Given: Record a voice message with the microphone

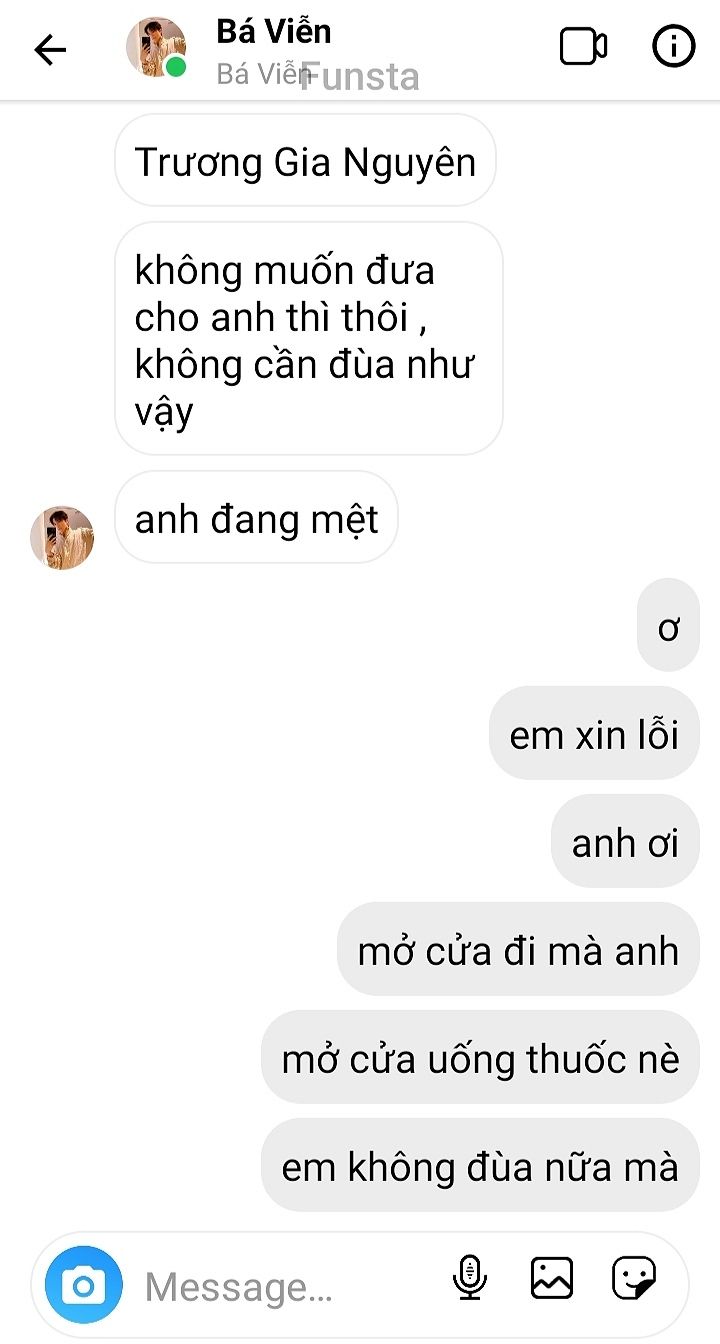Looking at the screenshot, I should tap(470, 1279).
